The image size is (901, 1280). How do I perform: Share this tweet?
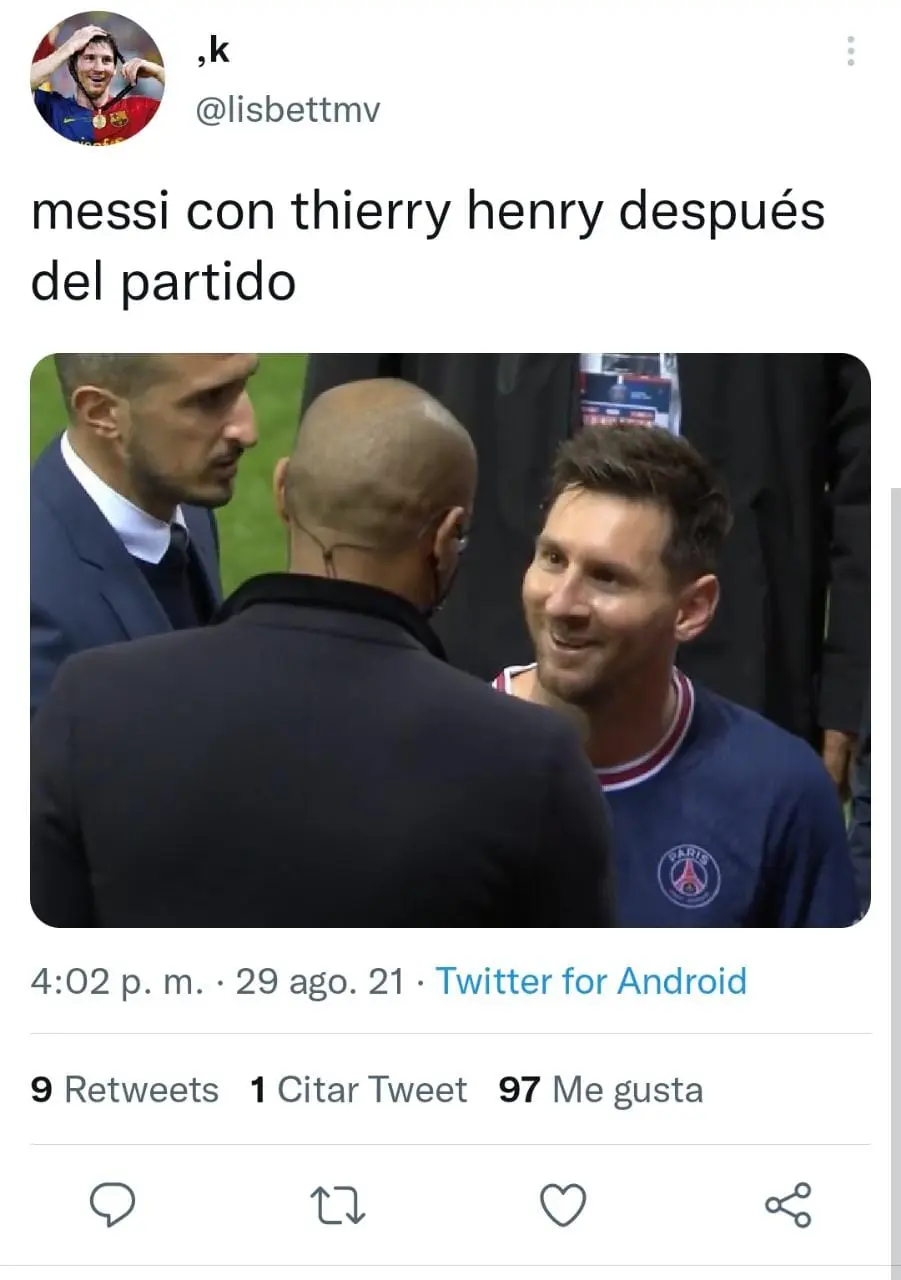(788, 1205)
